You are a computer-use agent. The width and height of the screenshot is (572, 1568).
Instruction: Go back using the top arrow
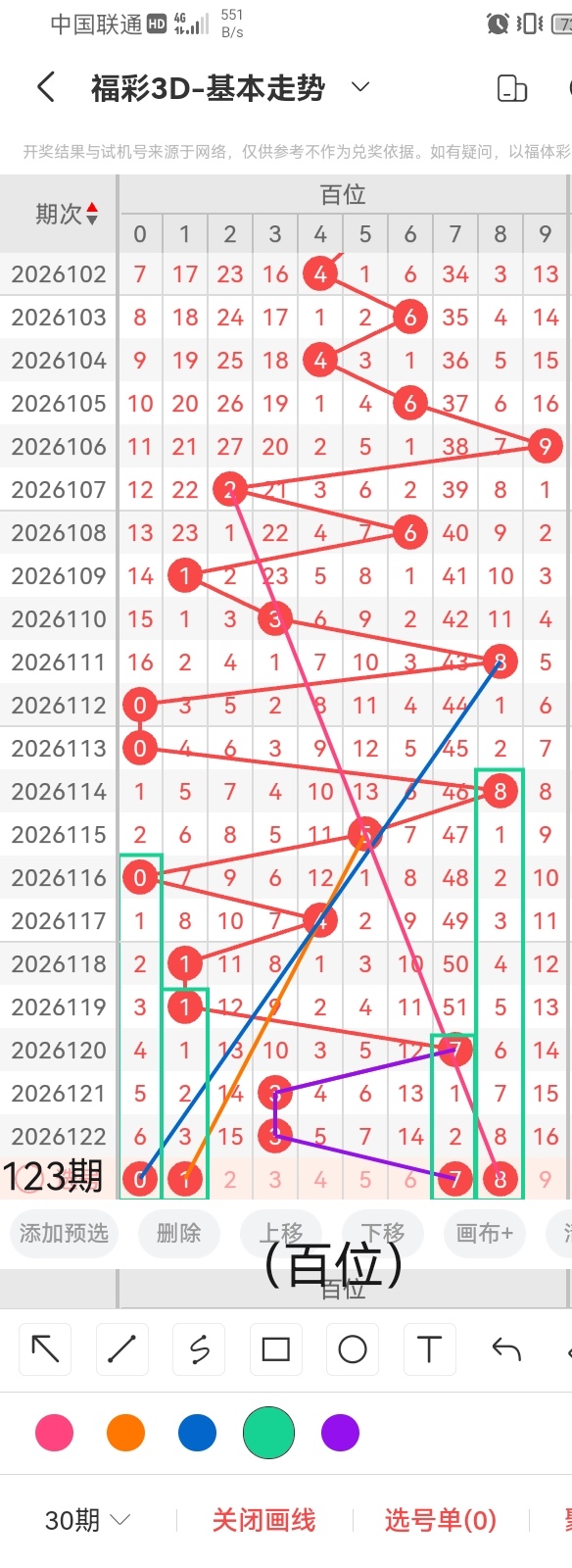point(46,87)
